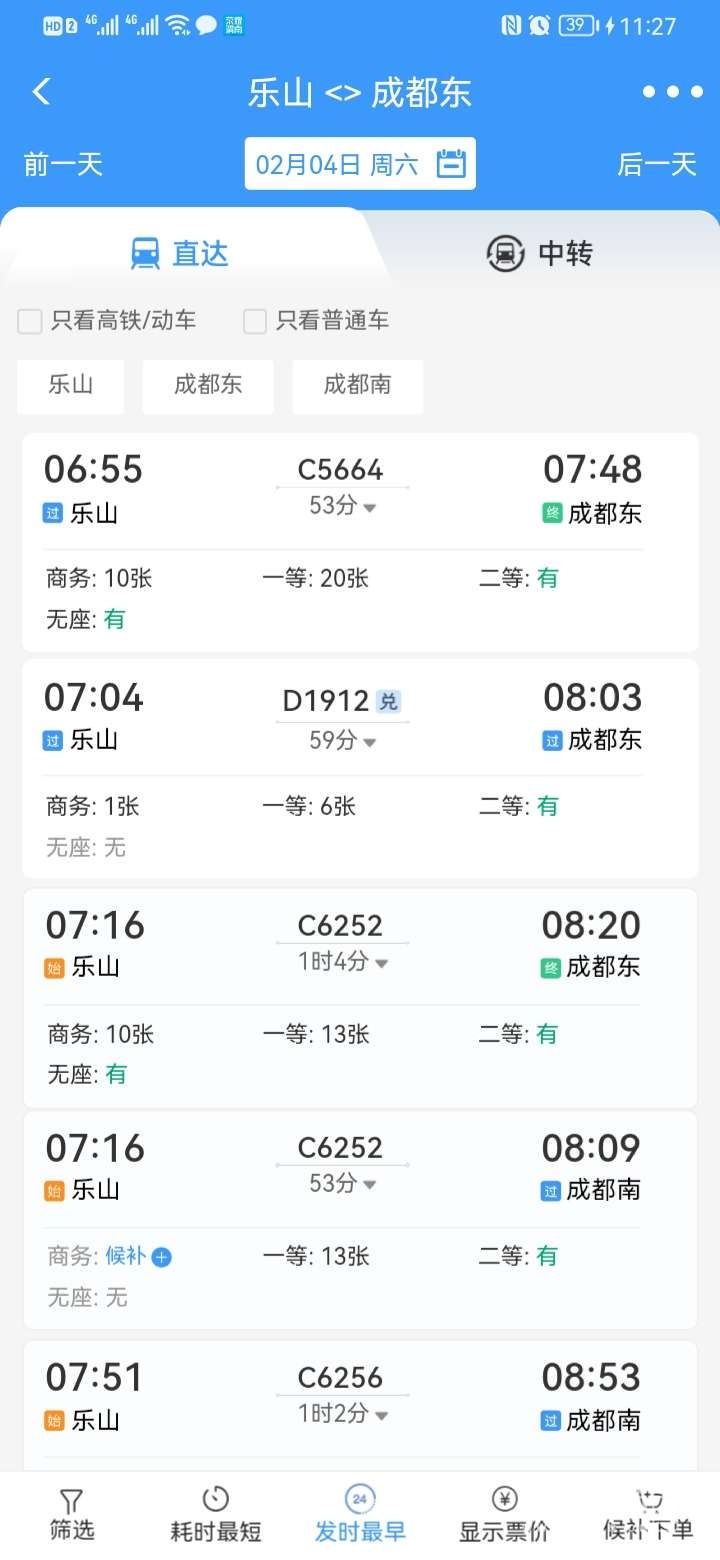Switch to the 中转 transfer tab
720x1560 pixels.
(539, 253)
